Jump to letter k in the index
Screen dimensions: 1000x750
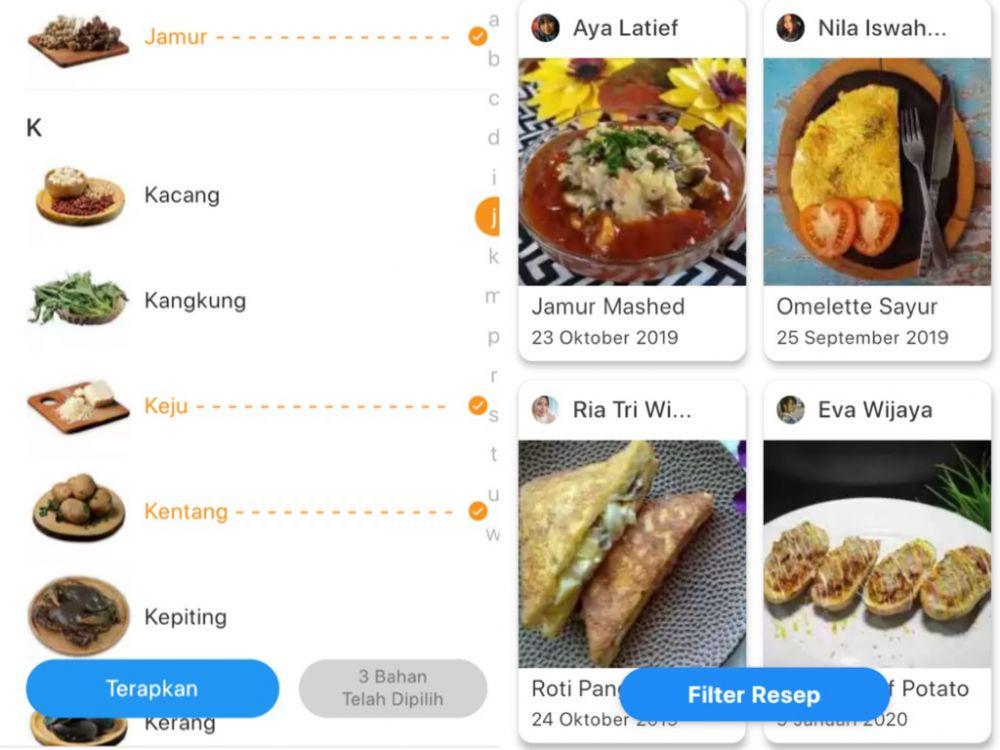(493, 257)
